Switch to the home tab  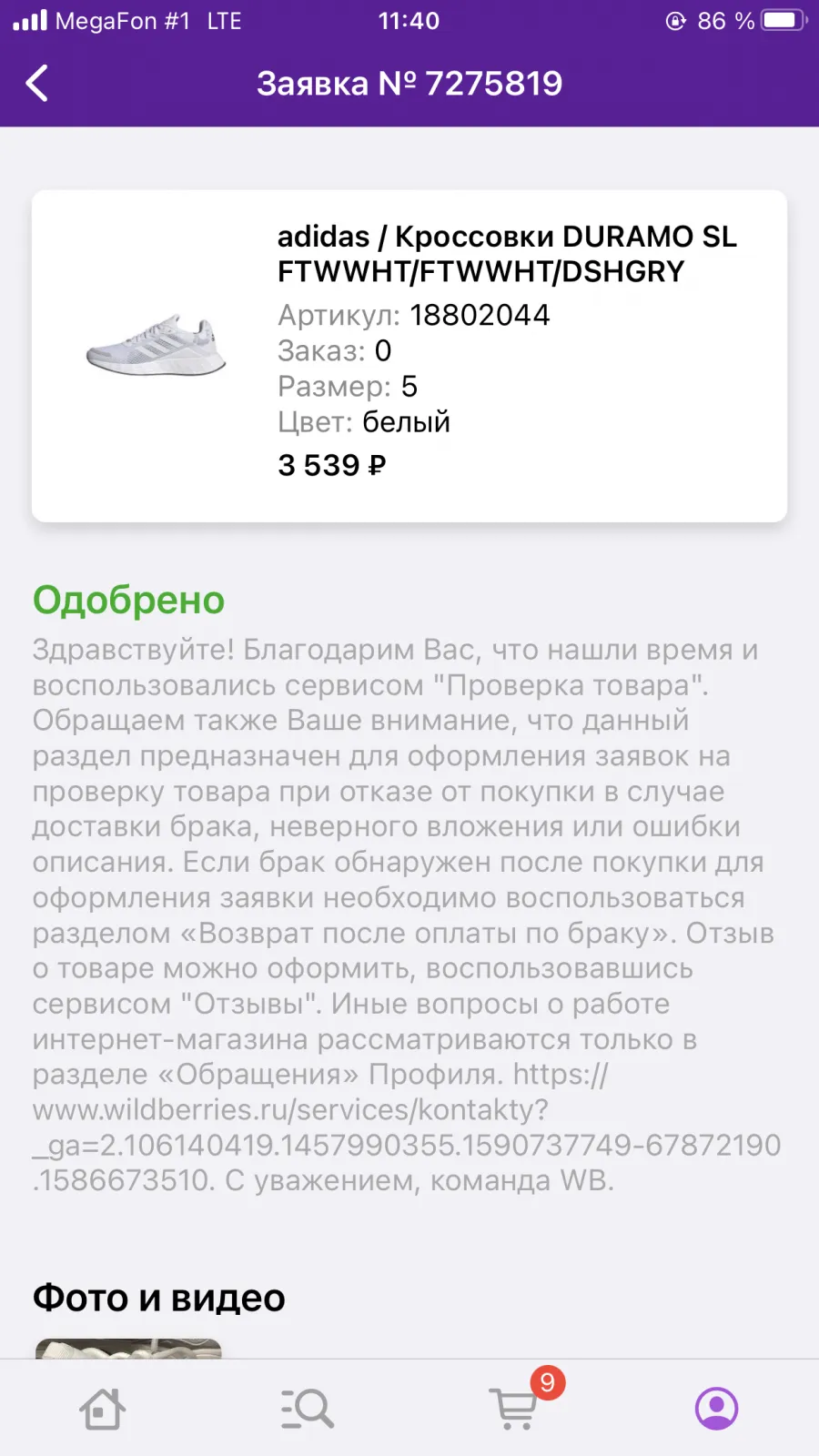click(102, 1409)
